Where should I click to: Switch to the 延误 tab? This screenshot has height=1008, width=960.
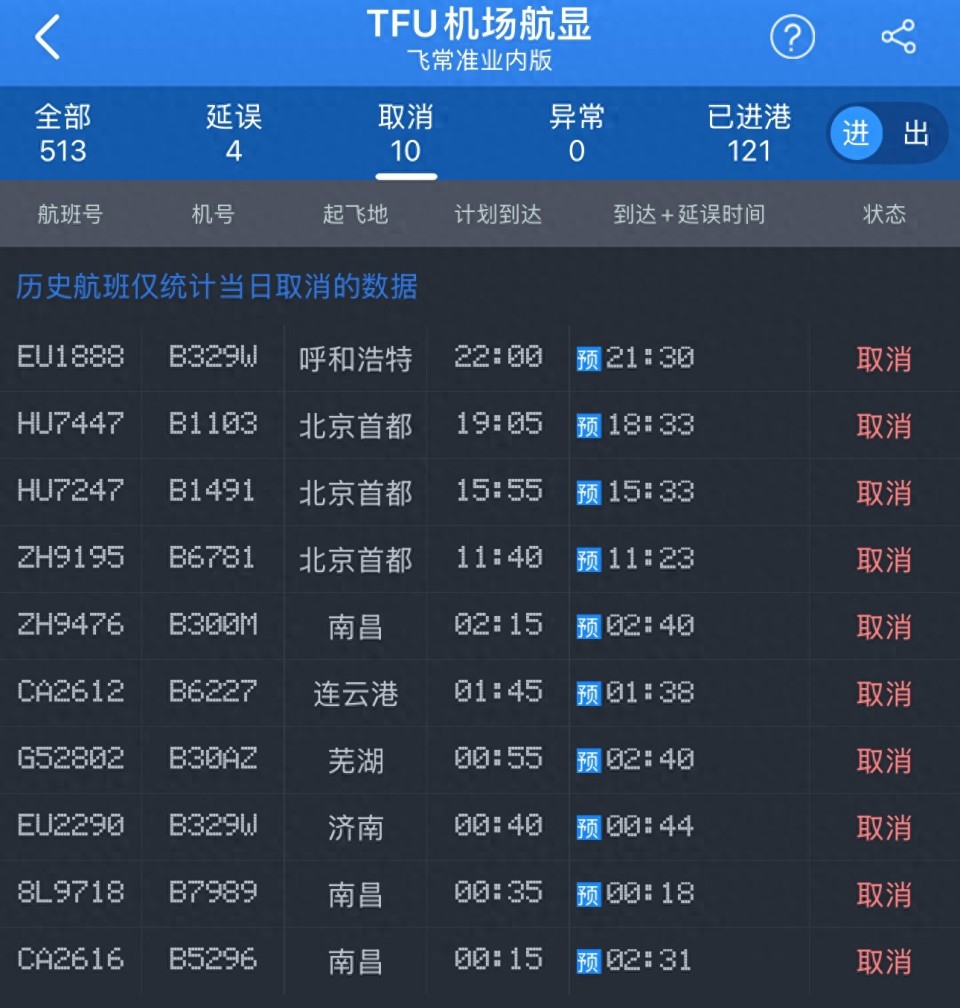pyautogui.click(x=235, y=133)
